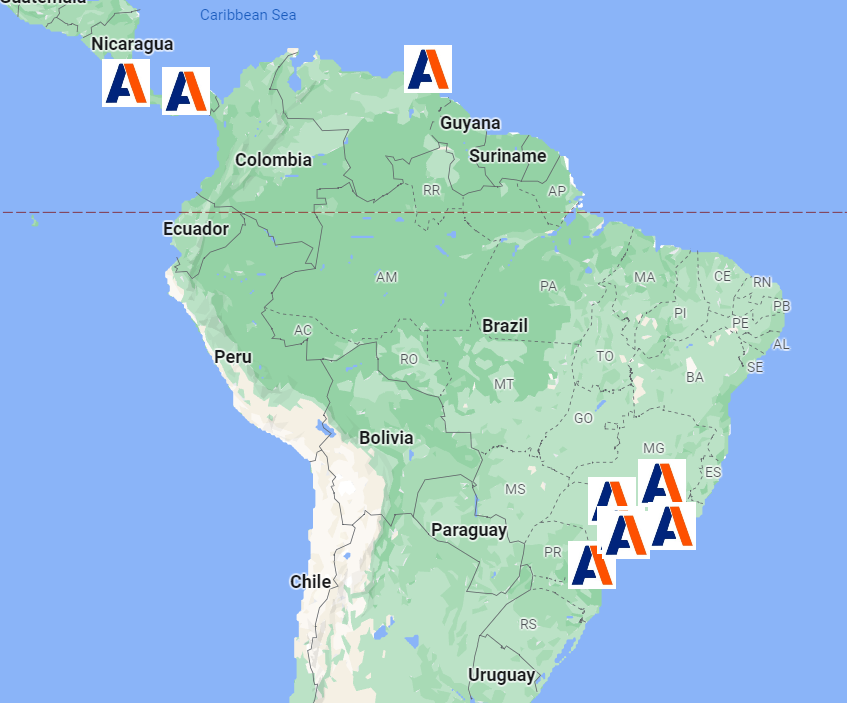Tap the marker just below Nicaragua
The width and height of the screenshot is (847, 703).
tap(126, 82)
